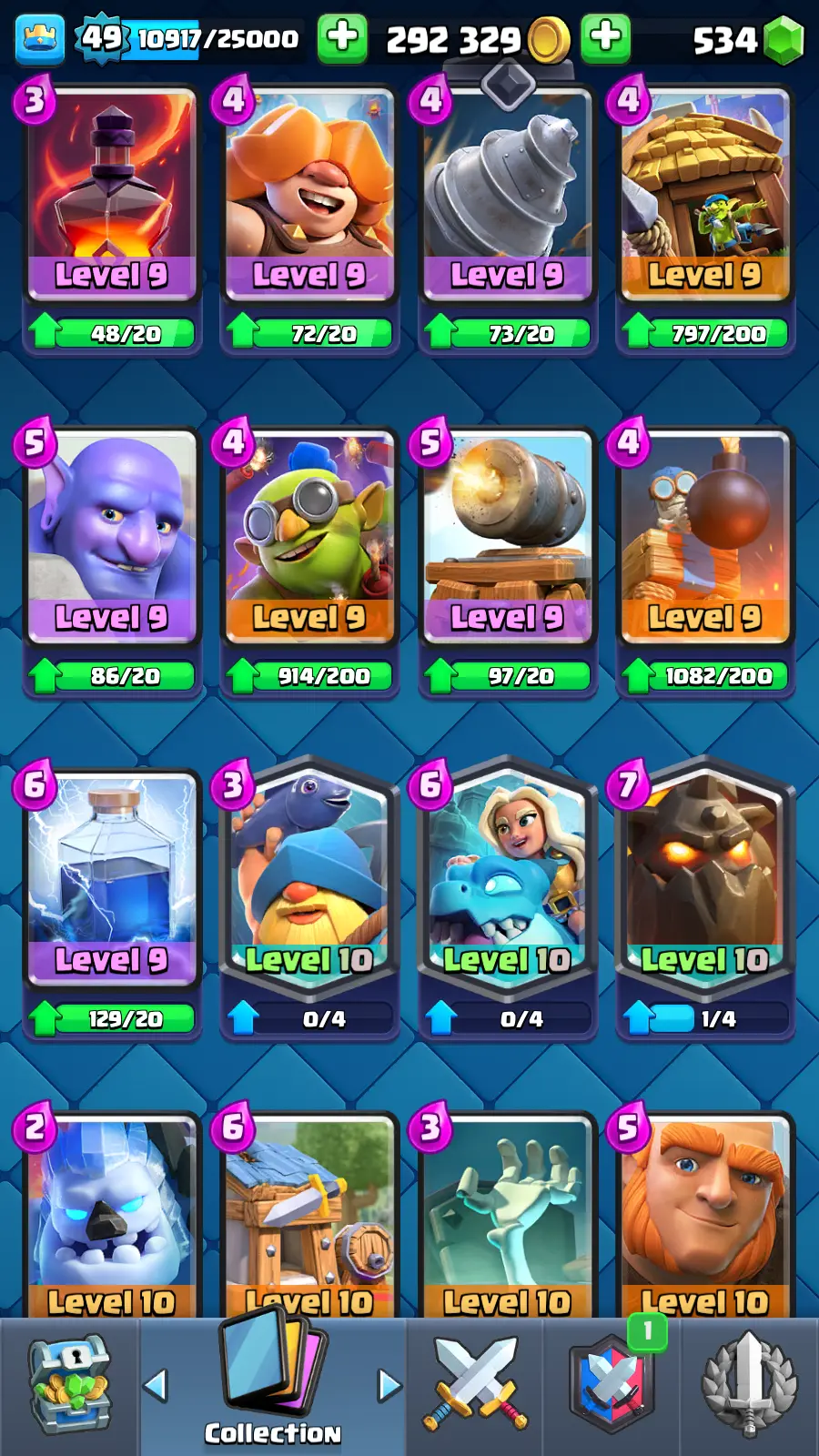Select the purple Bowler card

(111, 535)
